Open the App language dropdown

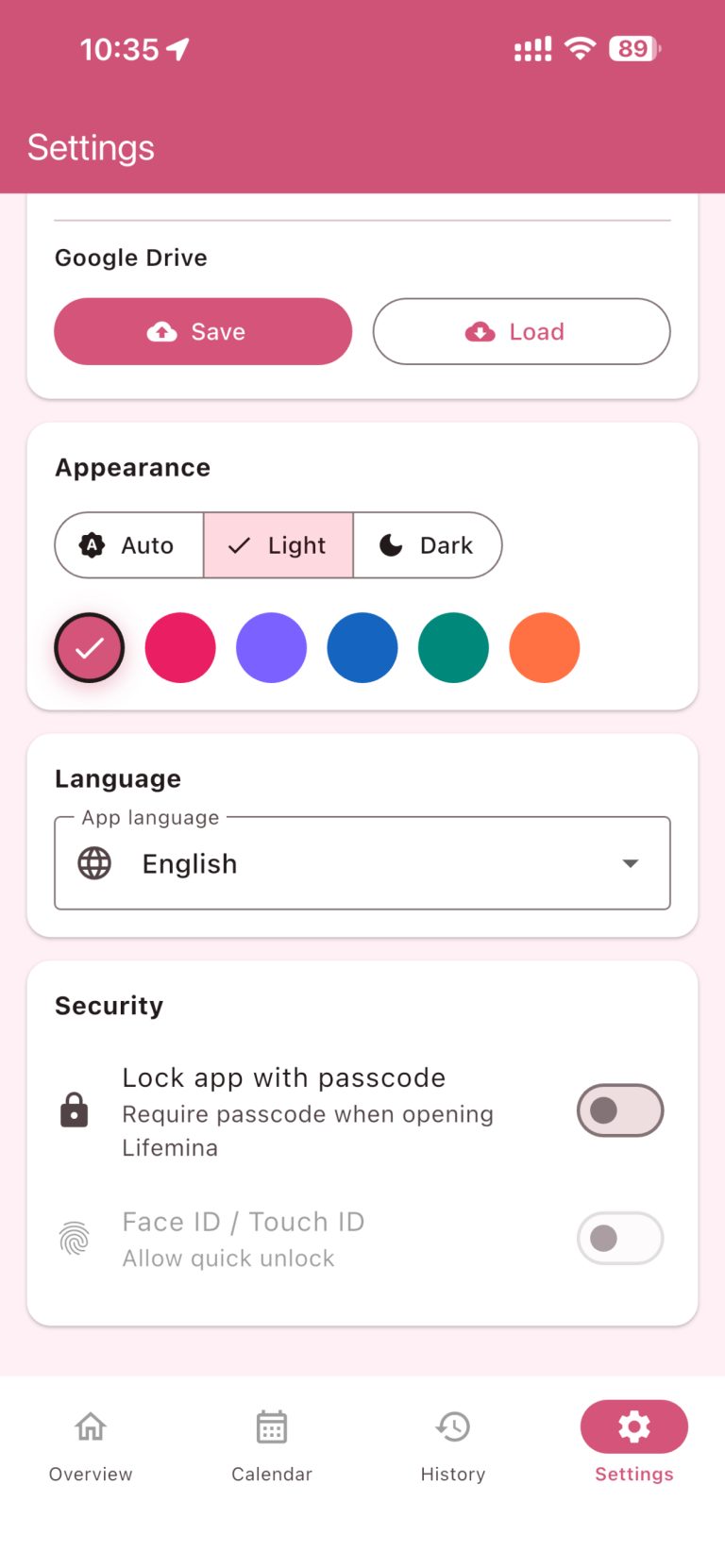[x=362, y=863]
